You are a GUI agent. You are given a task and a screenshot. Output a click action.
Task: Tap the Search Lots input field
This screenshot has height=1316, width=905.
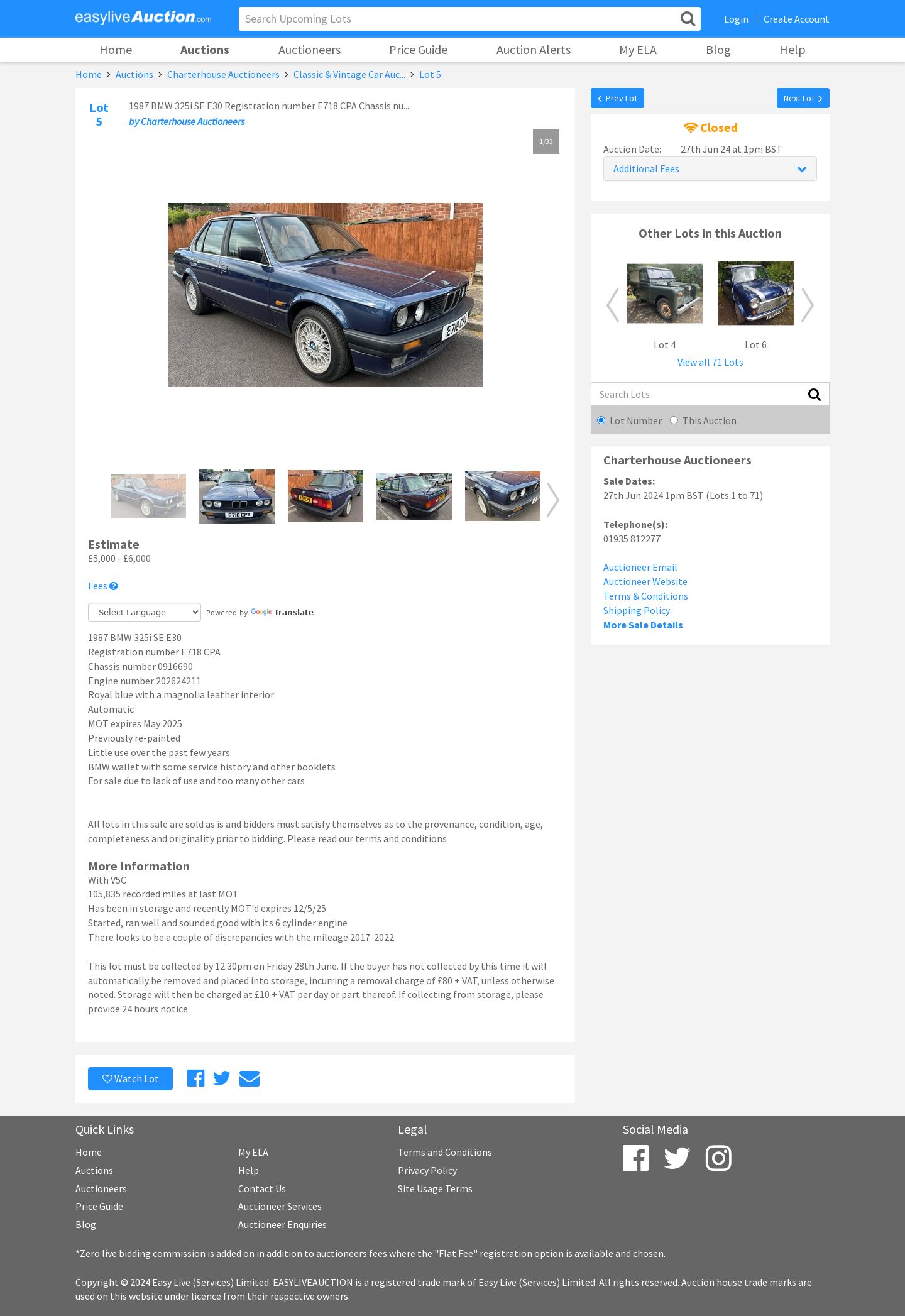[698, 395]
